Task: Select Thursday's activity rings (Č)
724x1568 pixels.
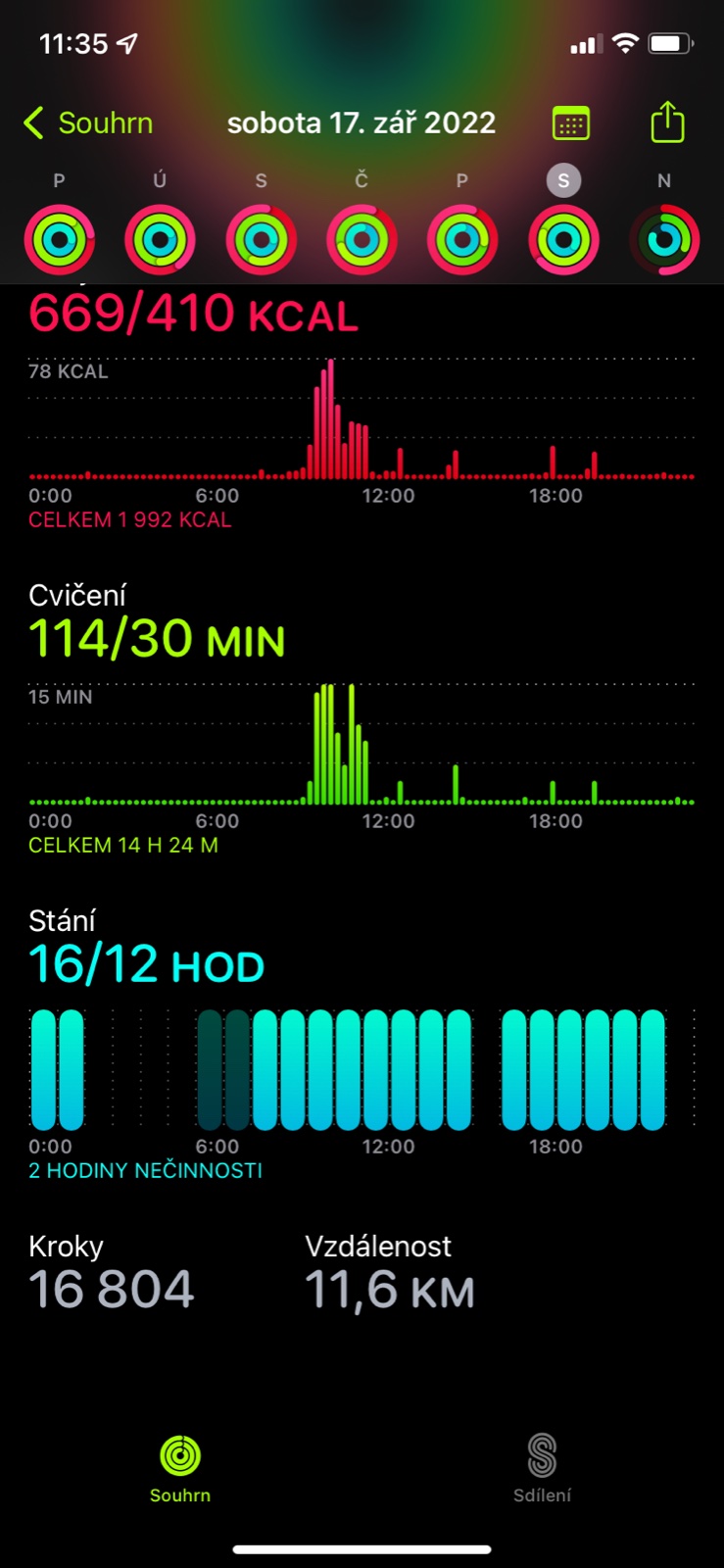Action: click(x=362, y=239)
